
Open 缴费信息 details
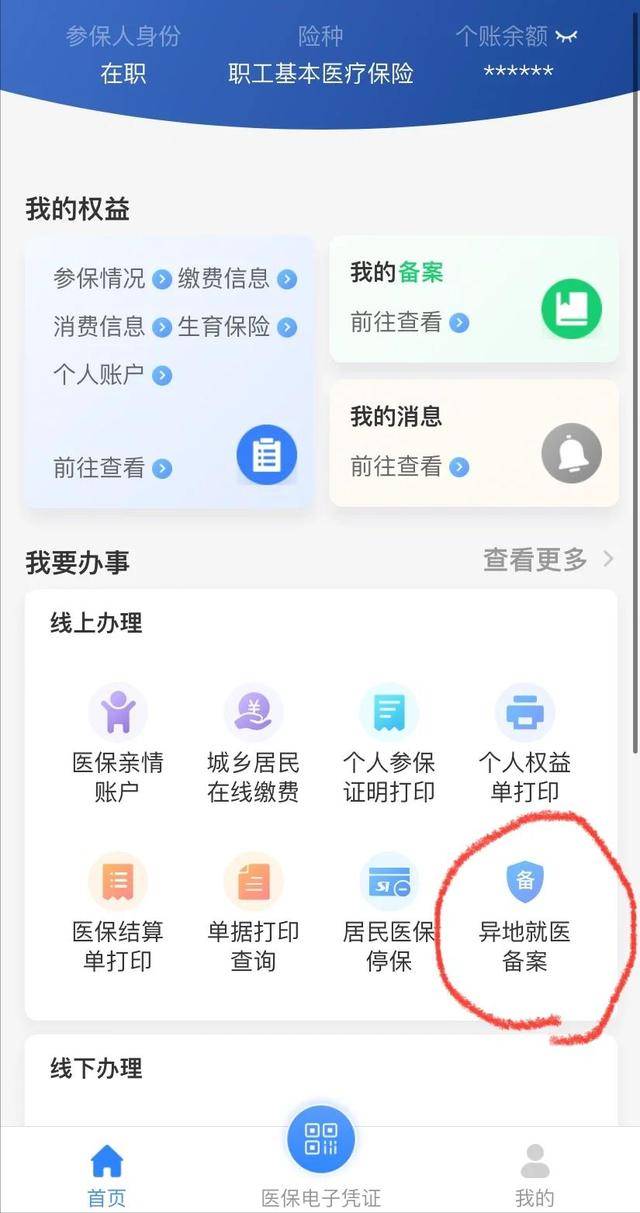coord(237,279)
